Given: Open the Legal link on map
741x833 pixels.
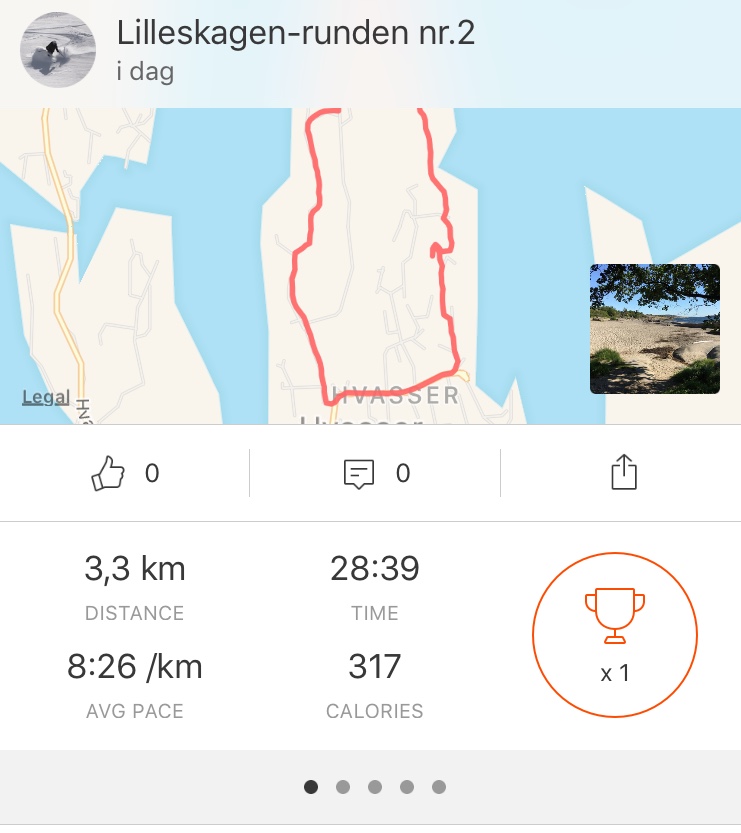Looking at the screenshot, I should click(x=46, y=397).
